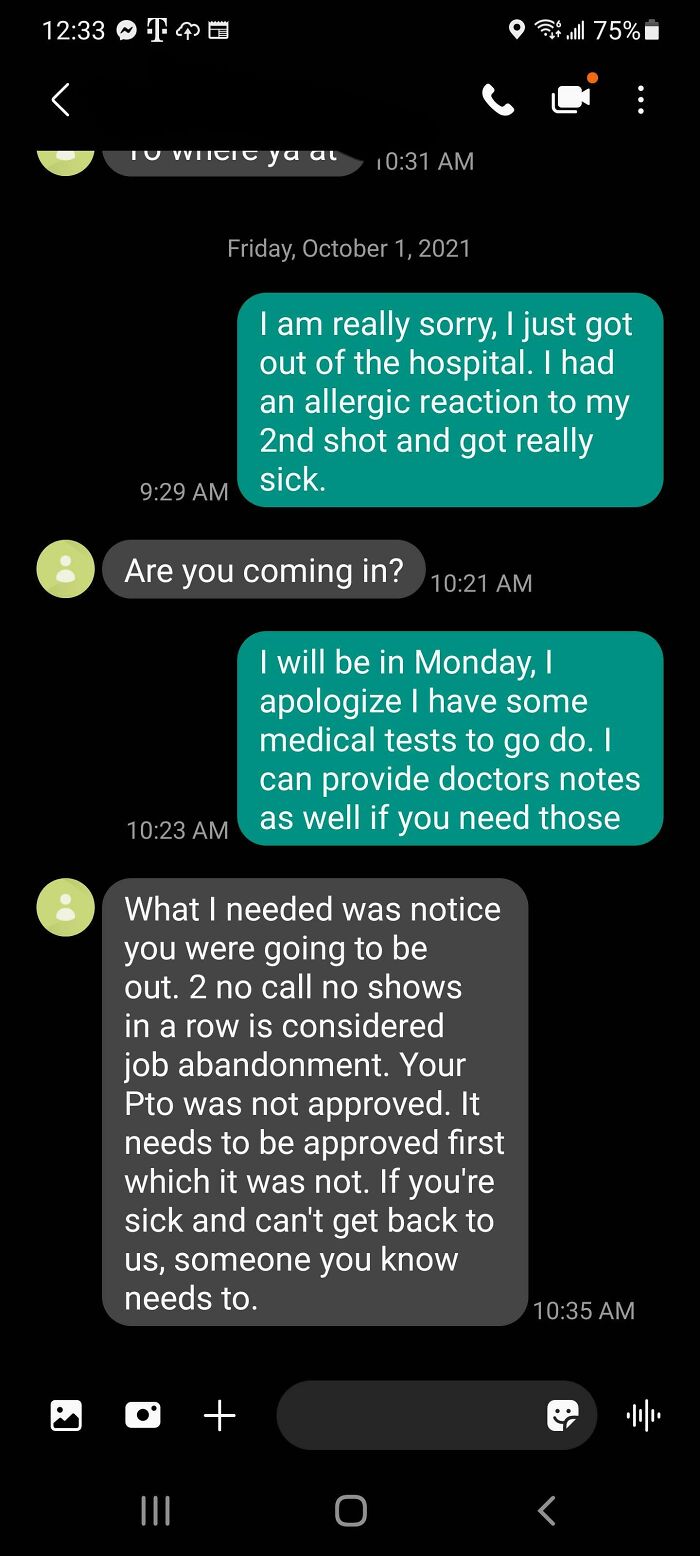Image resolution: width=700 pixels, height=1556 pixels.
Task: Open contact avatar beside "Are you coming in?"
Action: (x=66, y=569)
